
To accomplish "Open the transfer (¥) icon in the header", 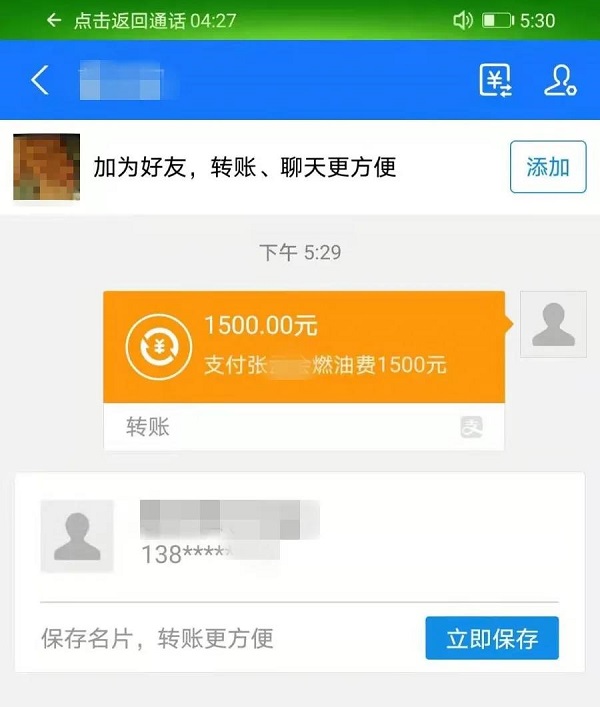I will [x=496, y=81].
